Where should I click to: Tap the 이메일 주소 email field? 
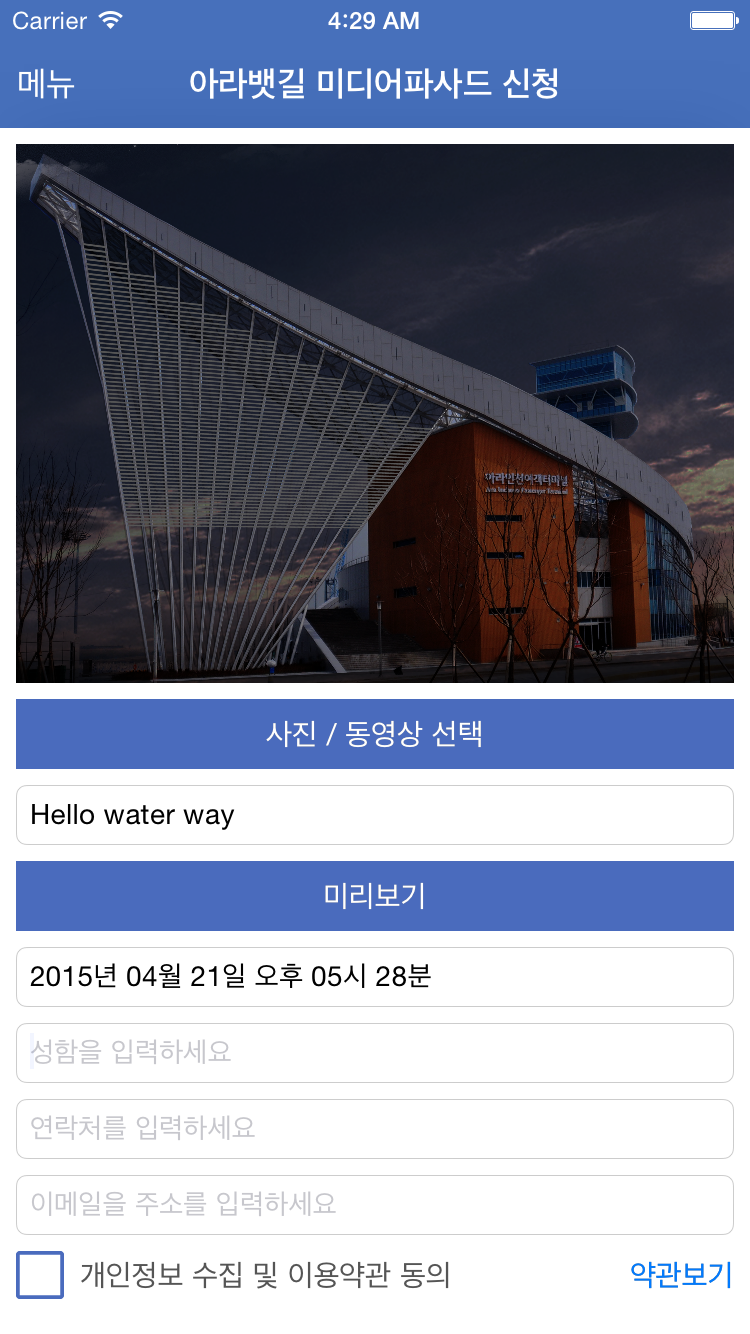(x=375, y=1204)
